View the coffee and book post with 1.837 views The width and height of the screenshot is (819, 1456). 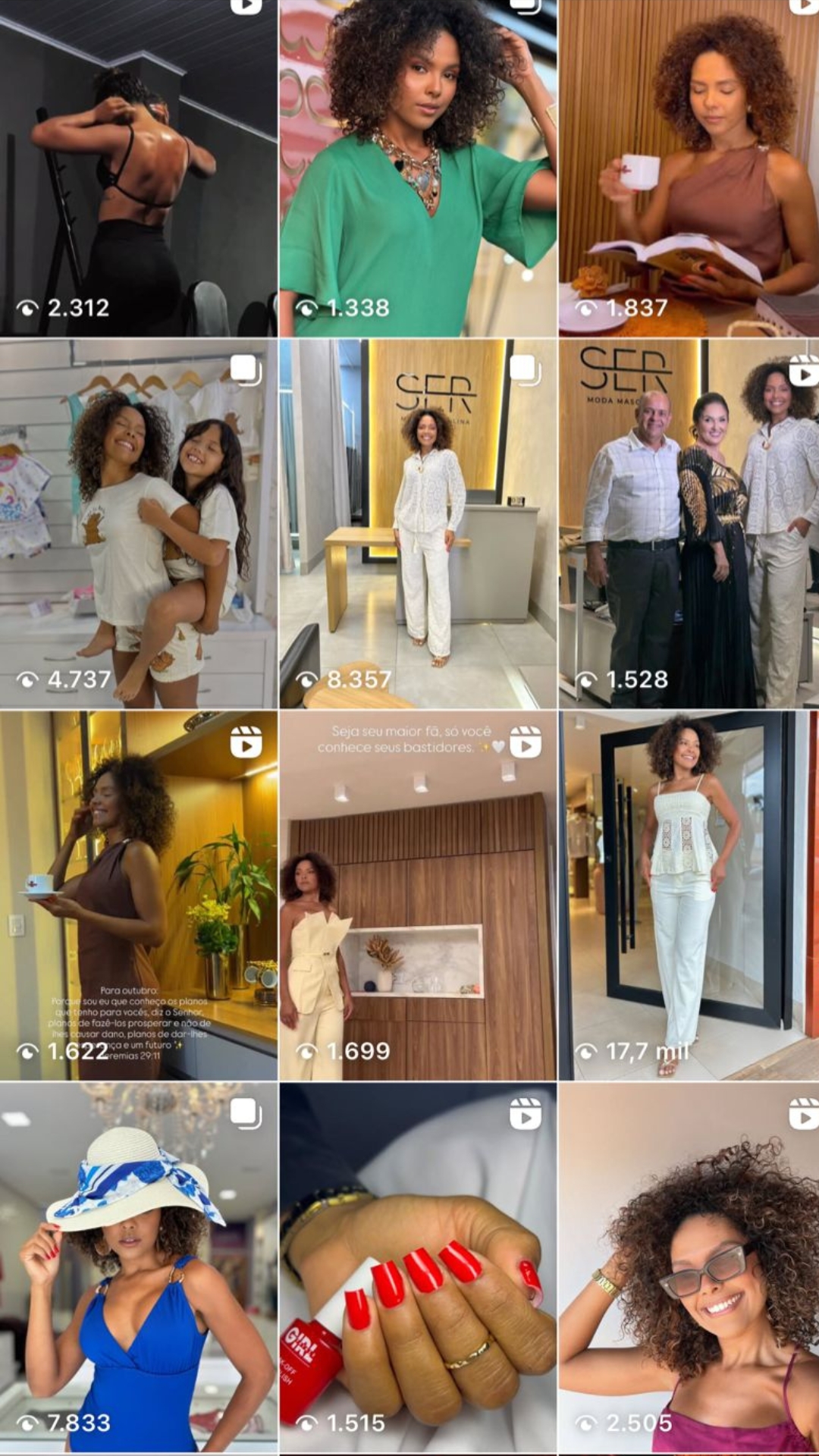[x=689, y=167]
